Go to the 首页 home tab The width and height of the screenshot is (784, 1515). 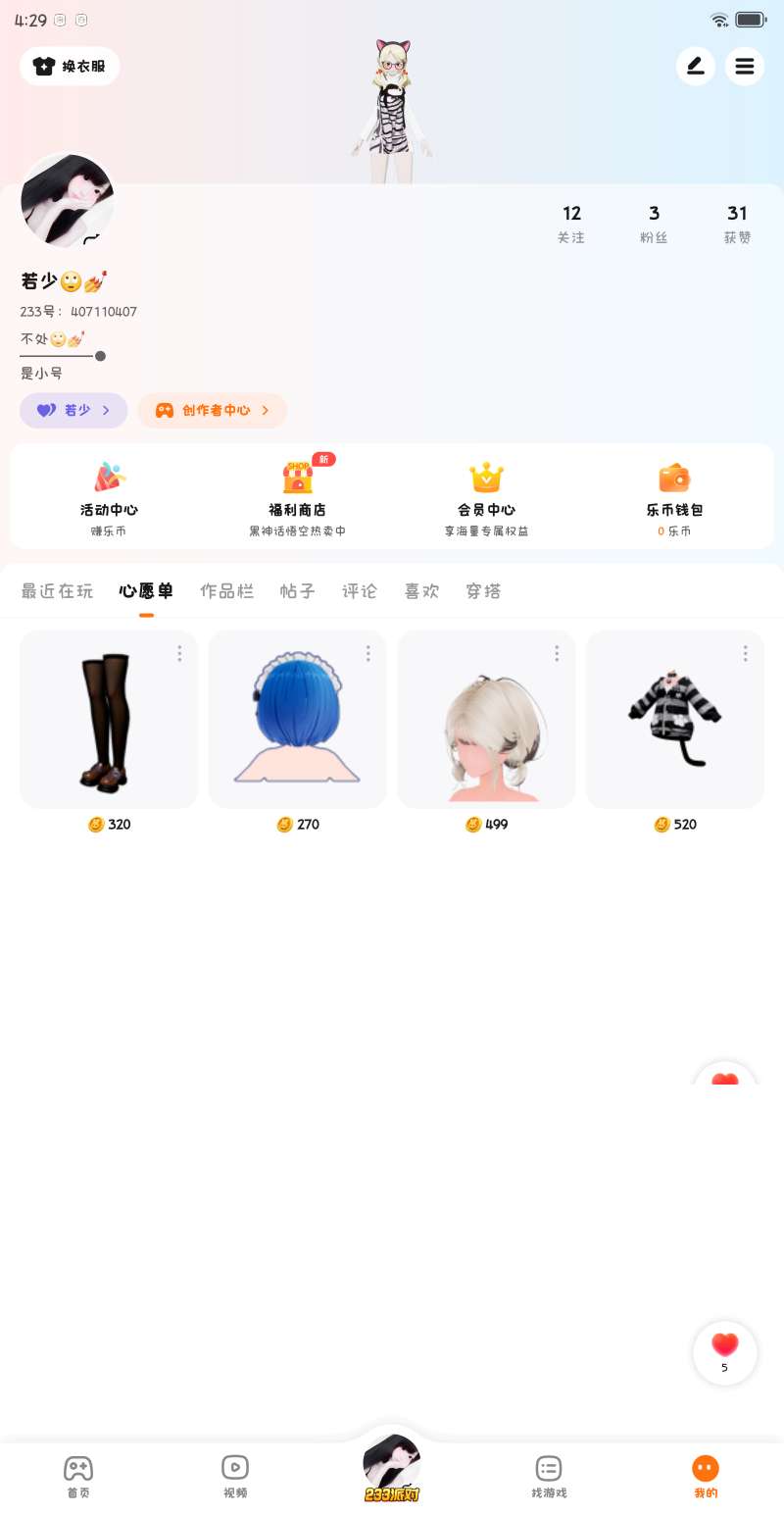click(78, 1476)
